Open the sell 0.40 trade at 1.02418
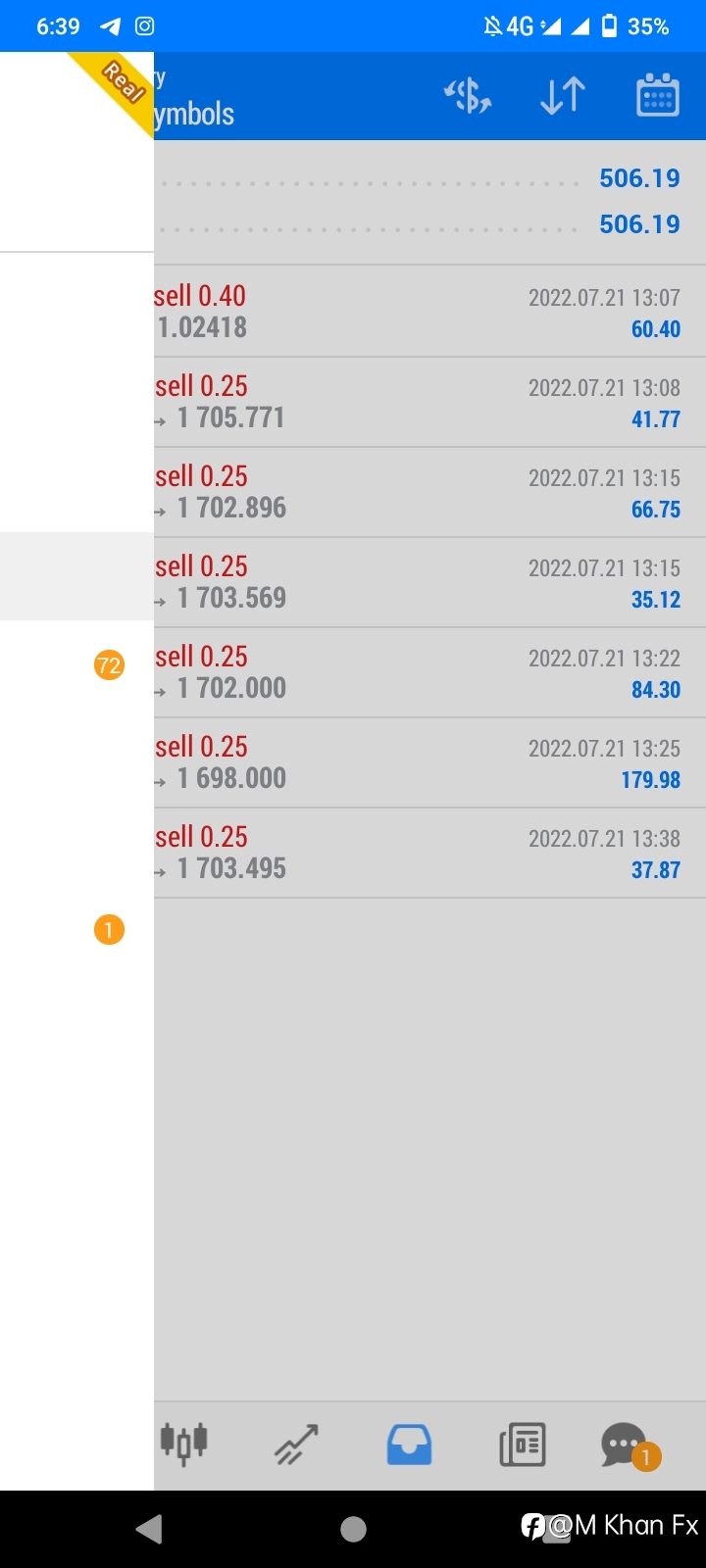 point(429,312)
